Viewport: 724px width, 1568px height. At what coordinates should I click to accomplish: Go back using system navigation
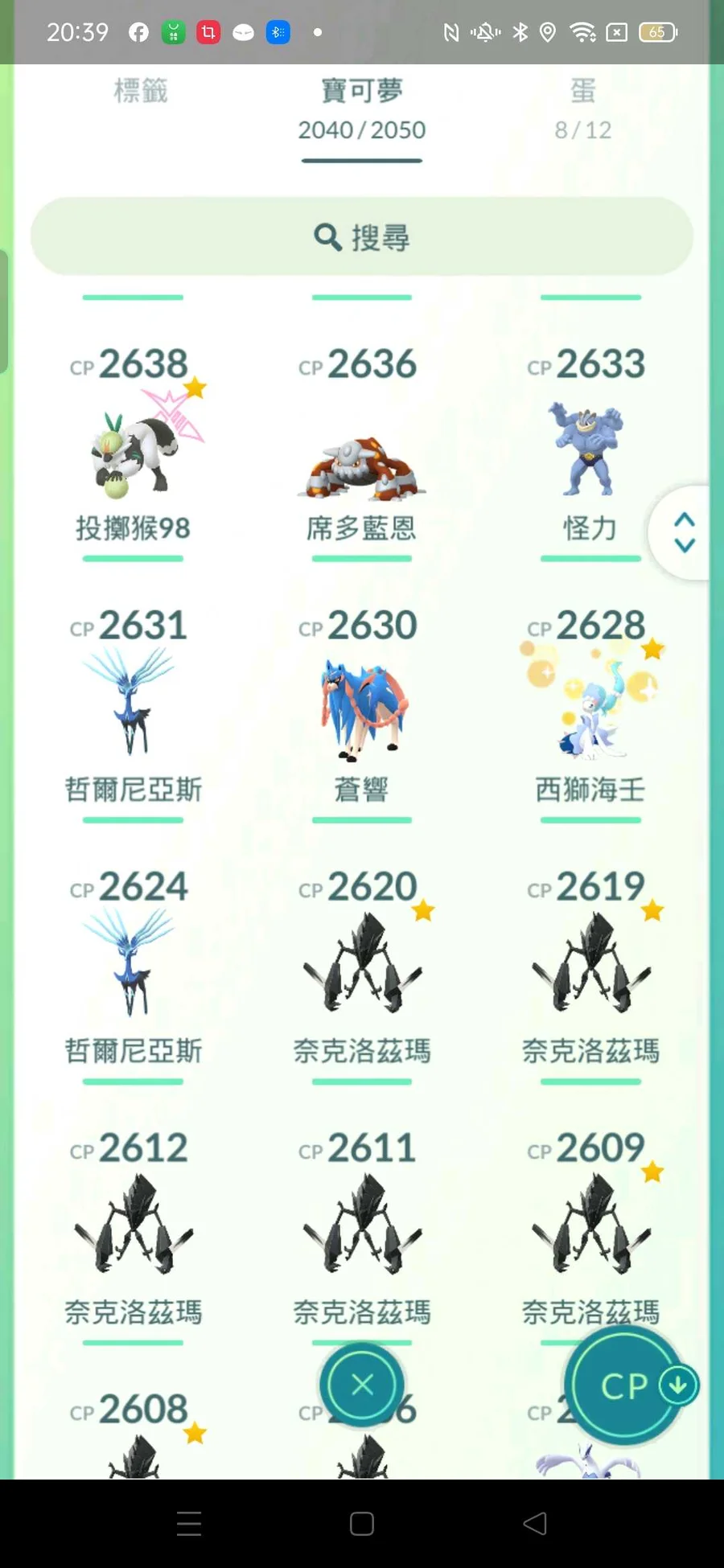[535, 1523]
